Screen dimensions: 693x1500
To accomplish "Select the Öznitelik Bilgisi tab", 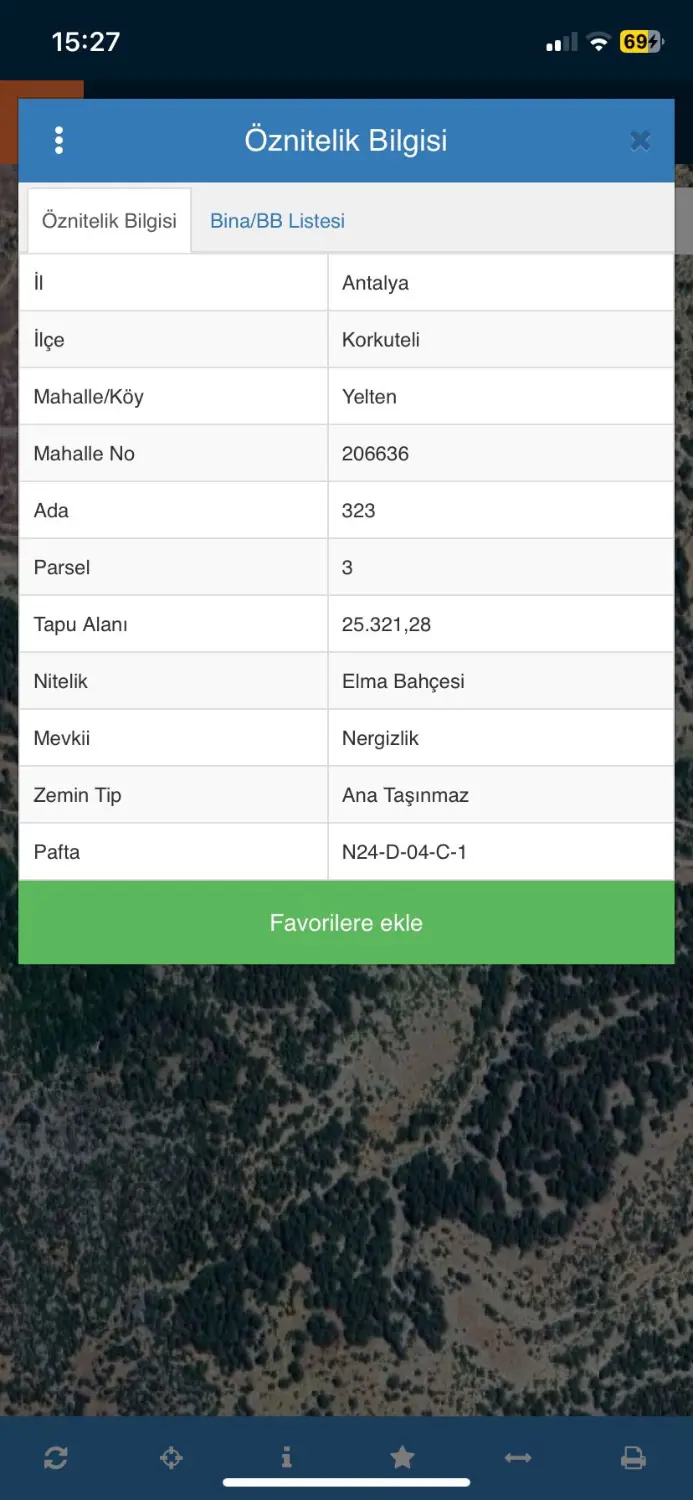I will 109,221.
